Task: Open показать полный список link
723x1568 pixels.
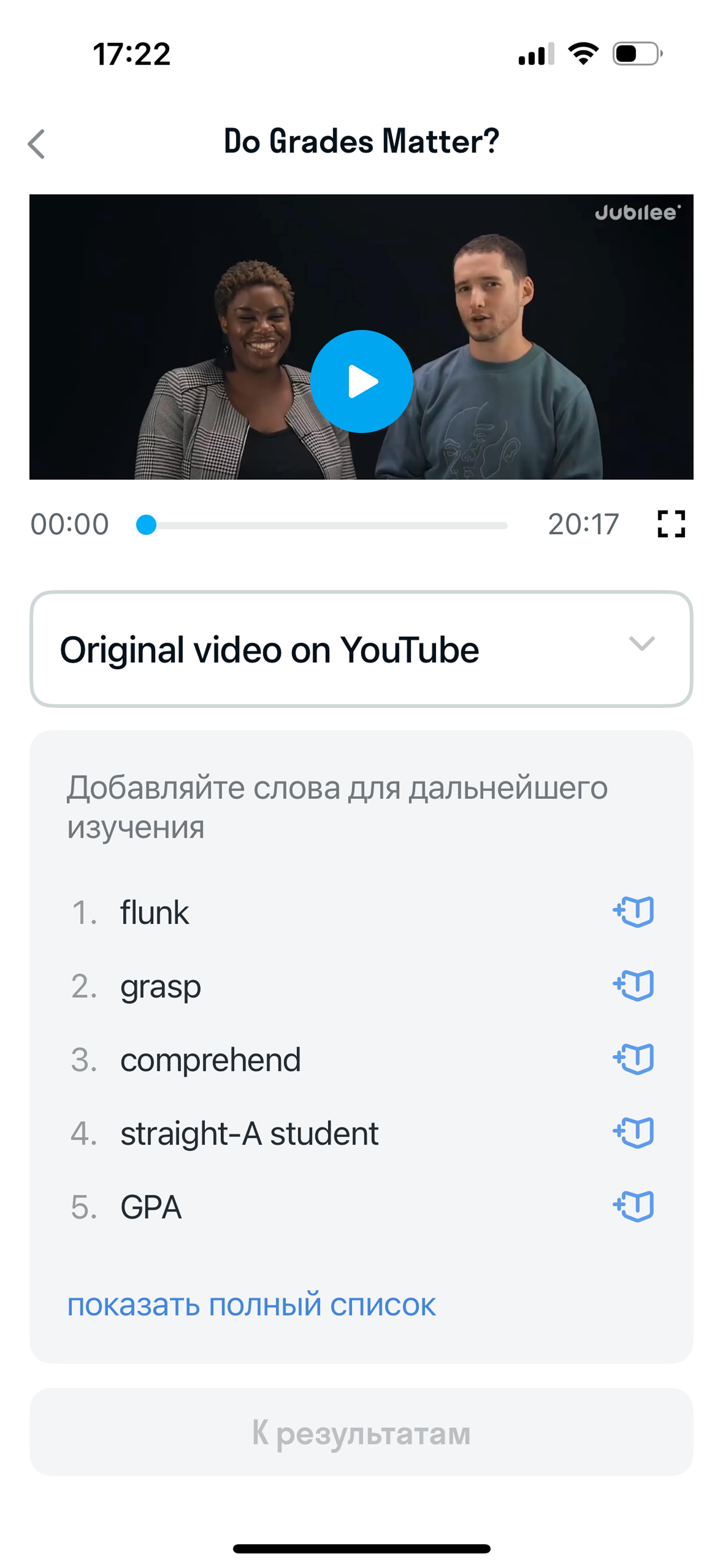Action: 251,1305
